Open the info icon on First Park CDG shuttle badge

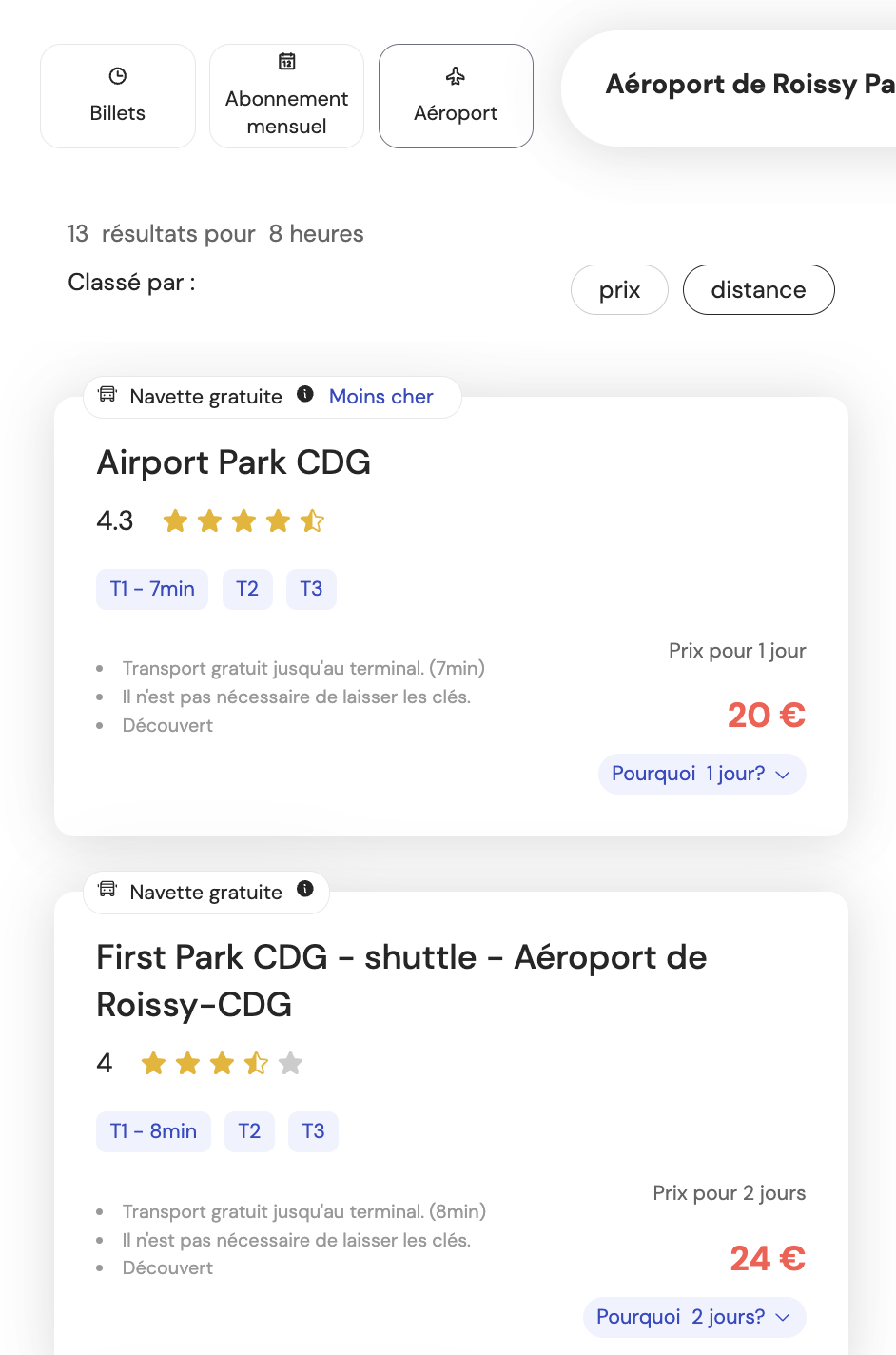[x=304, y=891]
